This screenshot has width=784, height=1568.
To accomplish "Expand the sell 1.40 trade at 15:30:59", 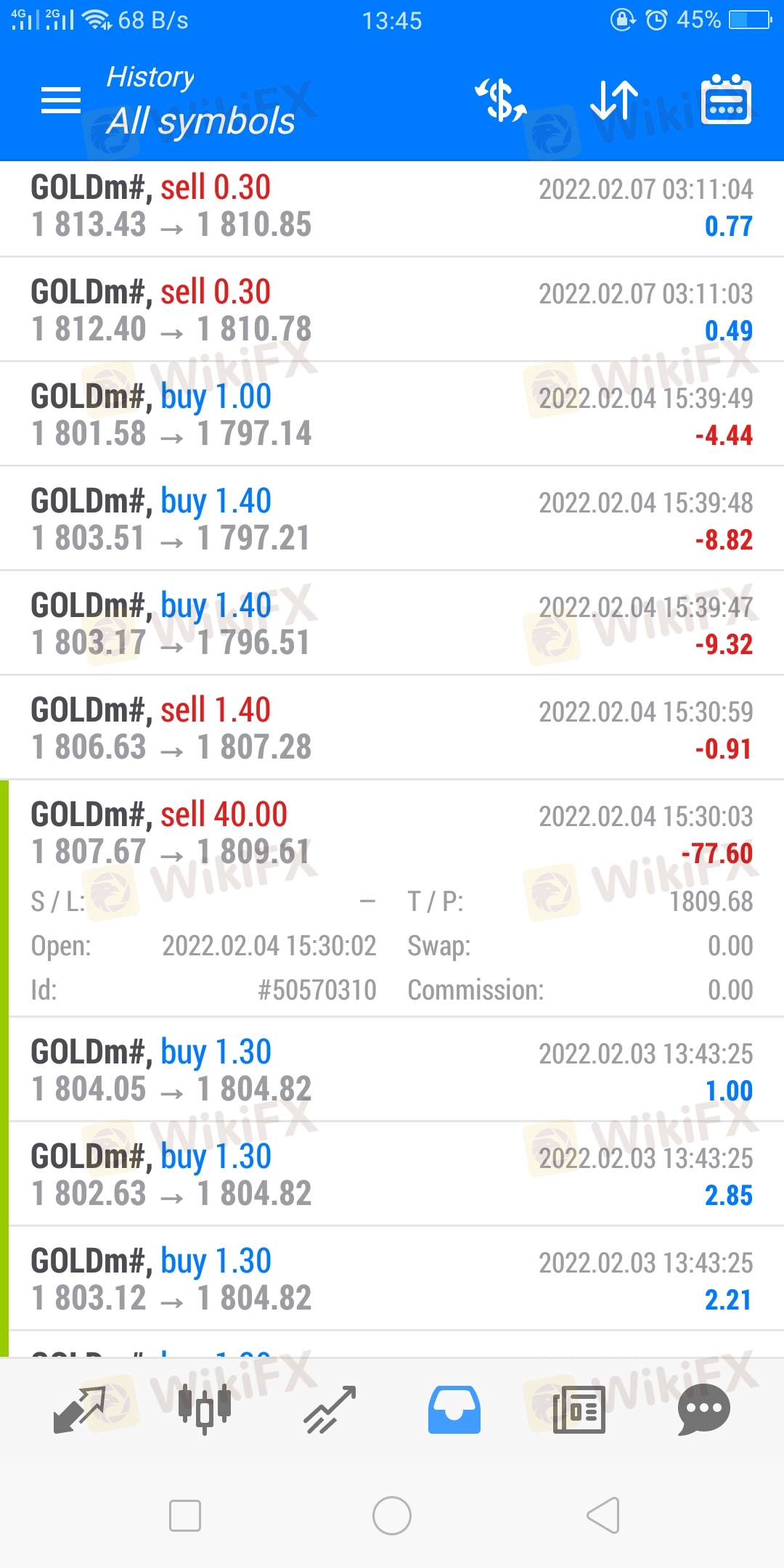I will coord(392,728).
